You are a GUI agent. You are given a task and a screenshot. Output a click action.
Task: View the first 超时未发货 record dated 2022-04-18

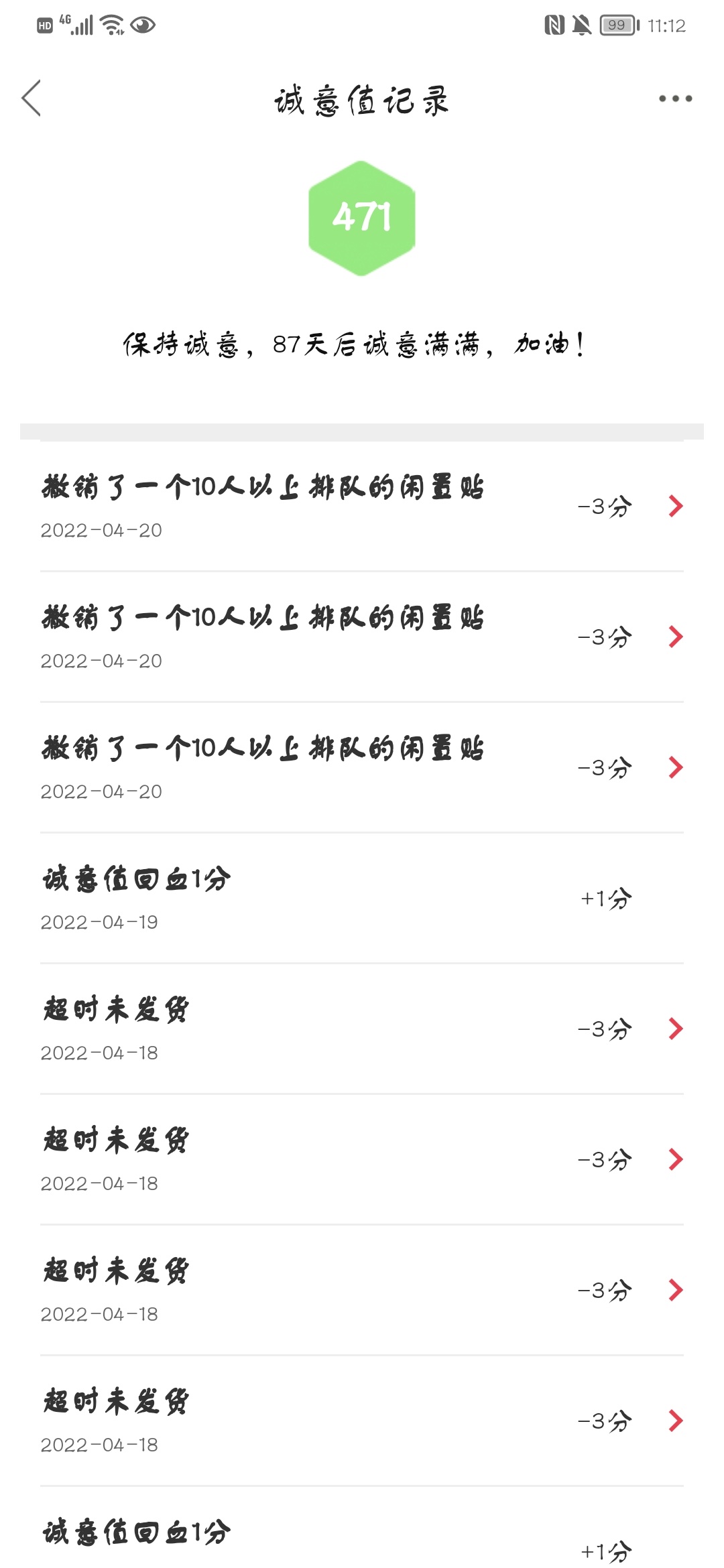[x=362, y=1029]
